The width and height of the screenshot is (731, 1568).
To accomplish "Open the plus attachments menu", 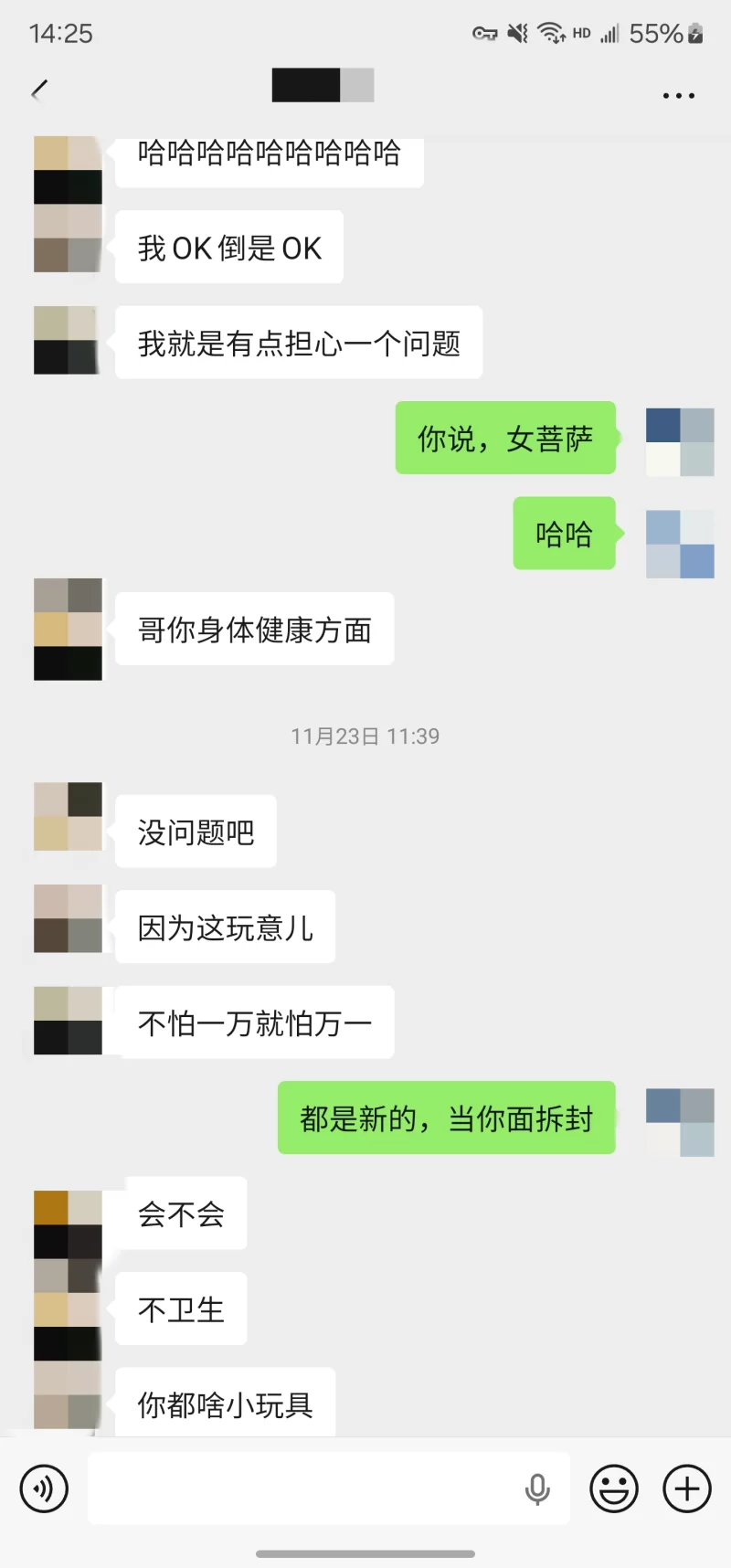I will click(687, 1489).
